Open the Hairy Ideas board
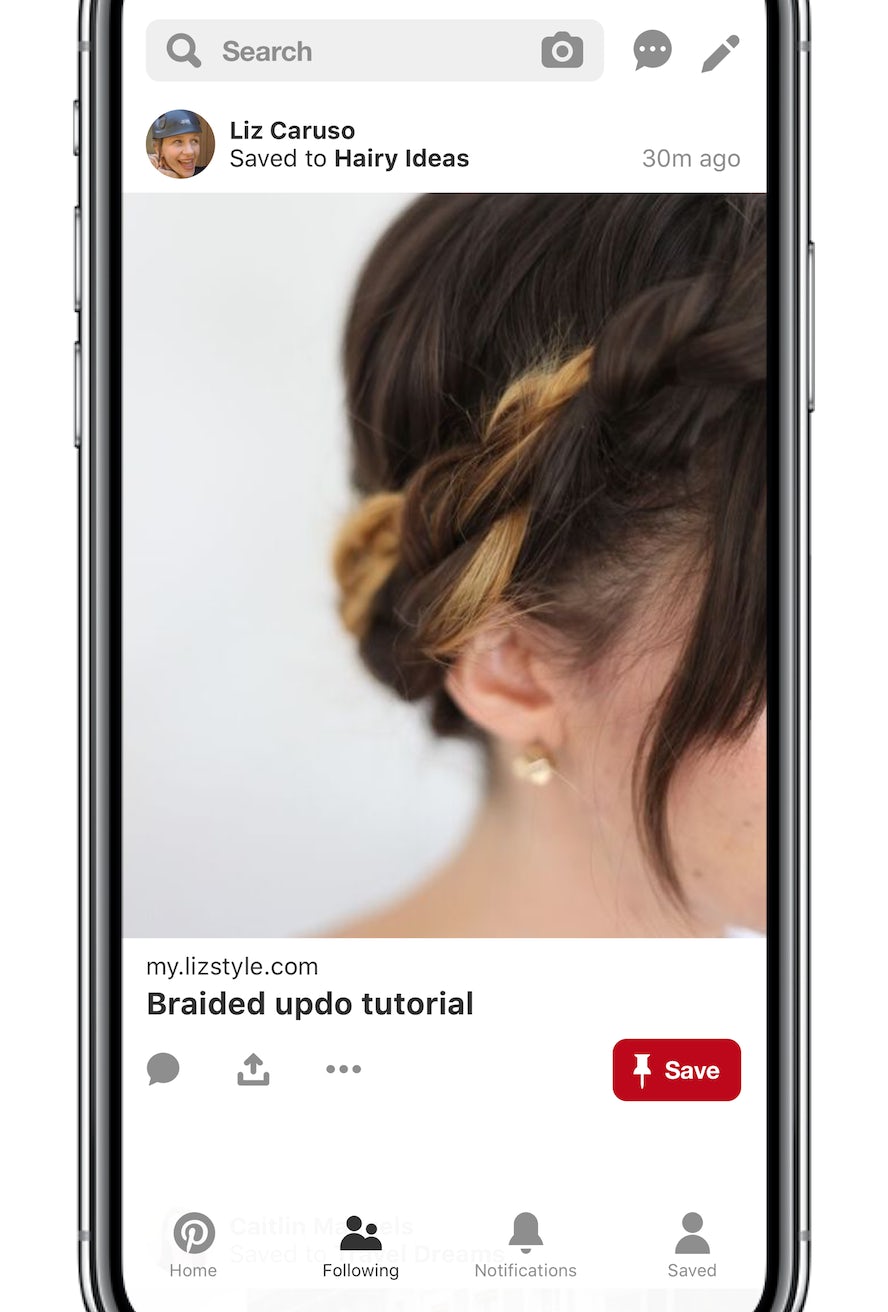 point(401,158)
